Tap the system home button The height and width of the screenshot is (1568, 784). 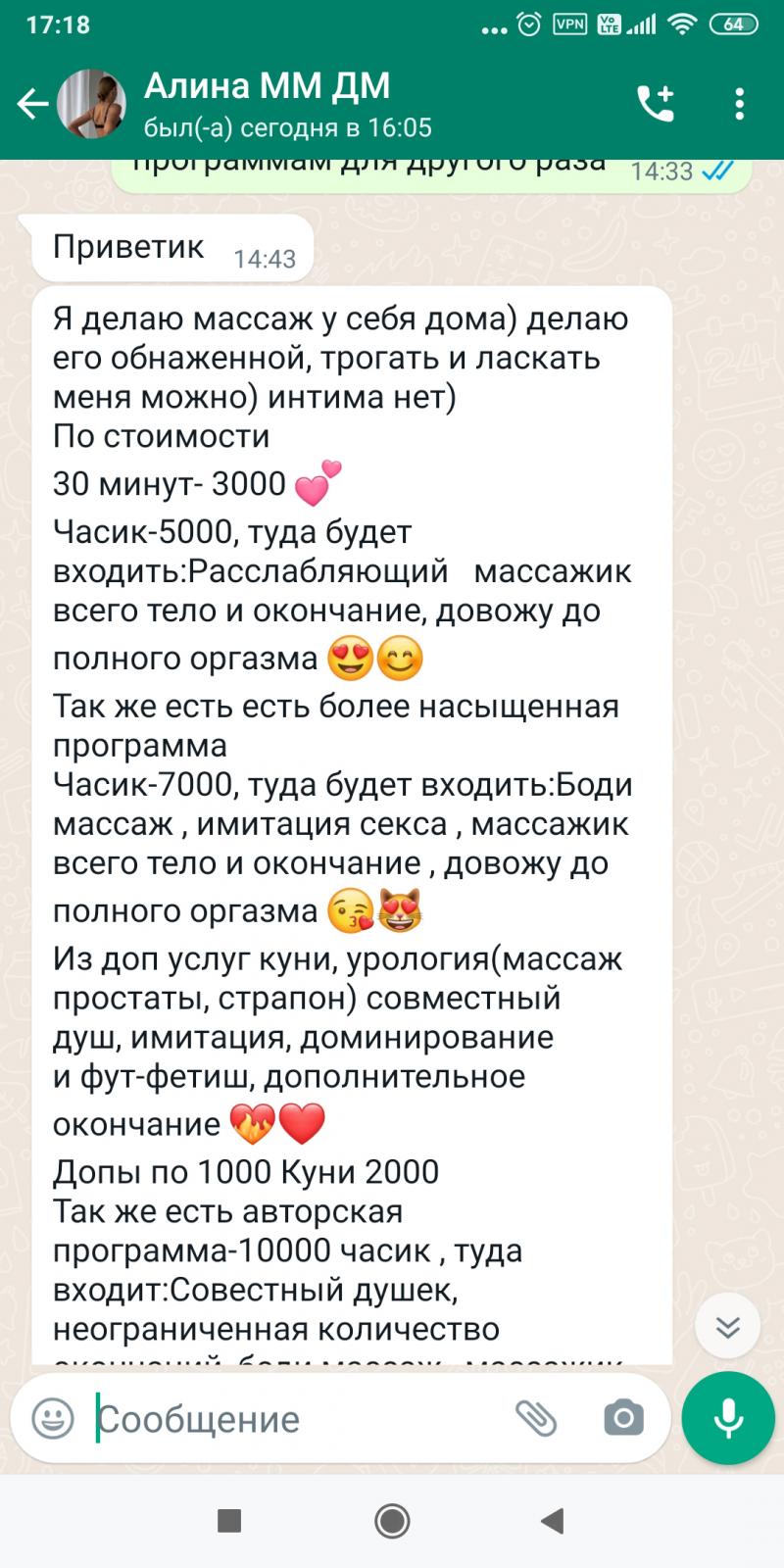coord(392,1521)
